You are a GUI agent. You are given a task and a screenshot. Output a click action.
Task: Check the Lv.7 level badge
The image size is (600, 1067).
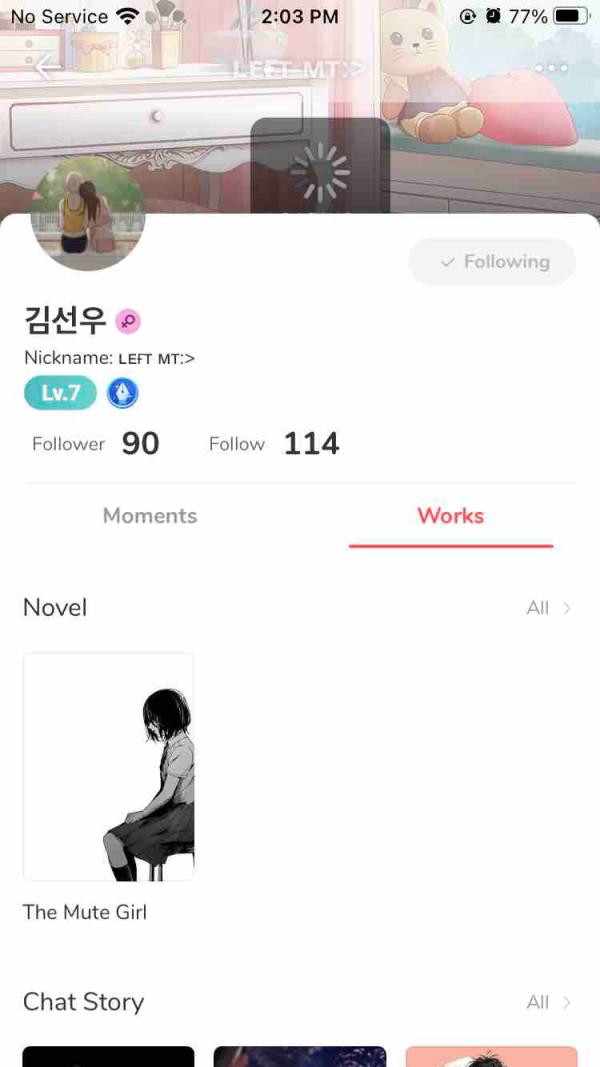tap(60, 394)
